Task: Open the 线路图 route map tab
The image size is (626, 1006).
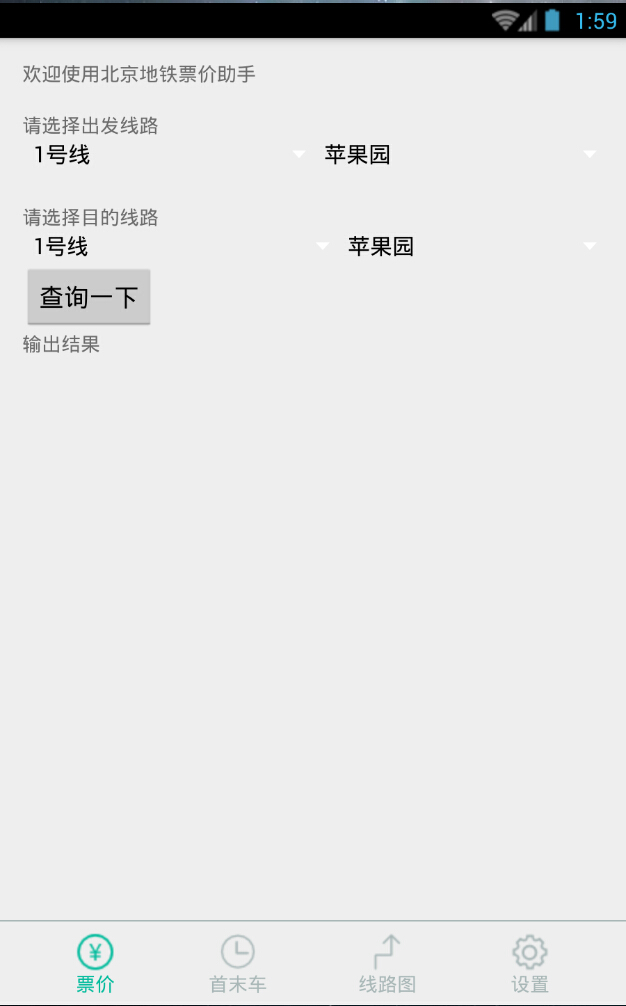Action: click(387, 964)
